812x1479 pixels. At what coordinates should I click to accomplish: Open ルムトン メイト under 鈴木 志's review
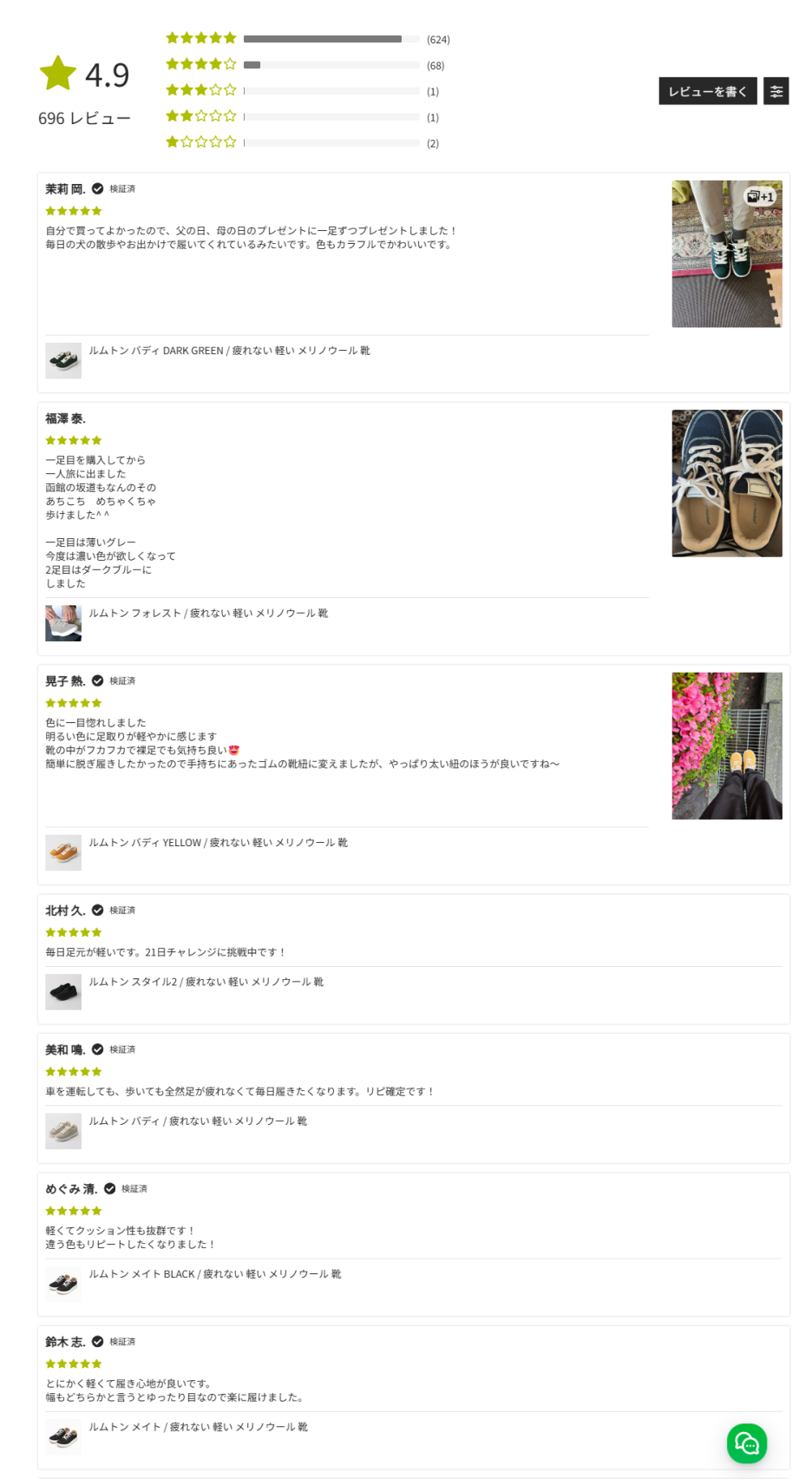click(x=198, y=1427)
